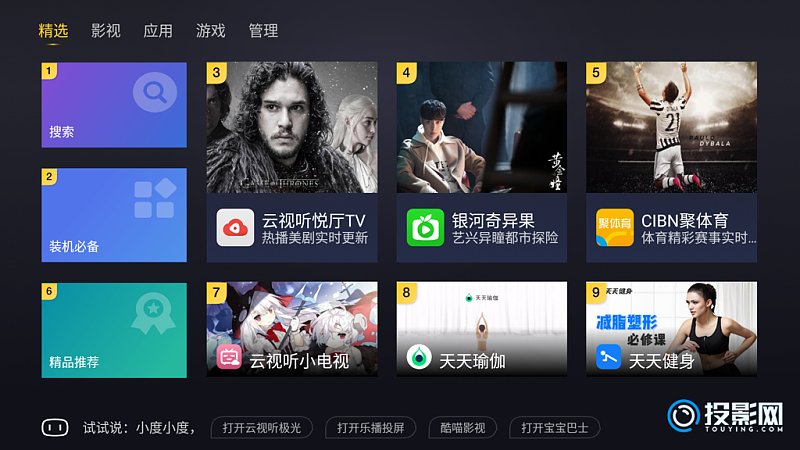Open the 天天健身 app tile

(x=671, y=330)
